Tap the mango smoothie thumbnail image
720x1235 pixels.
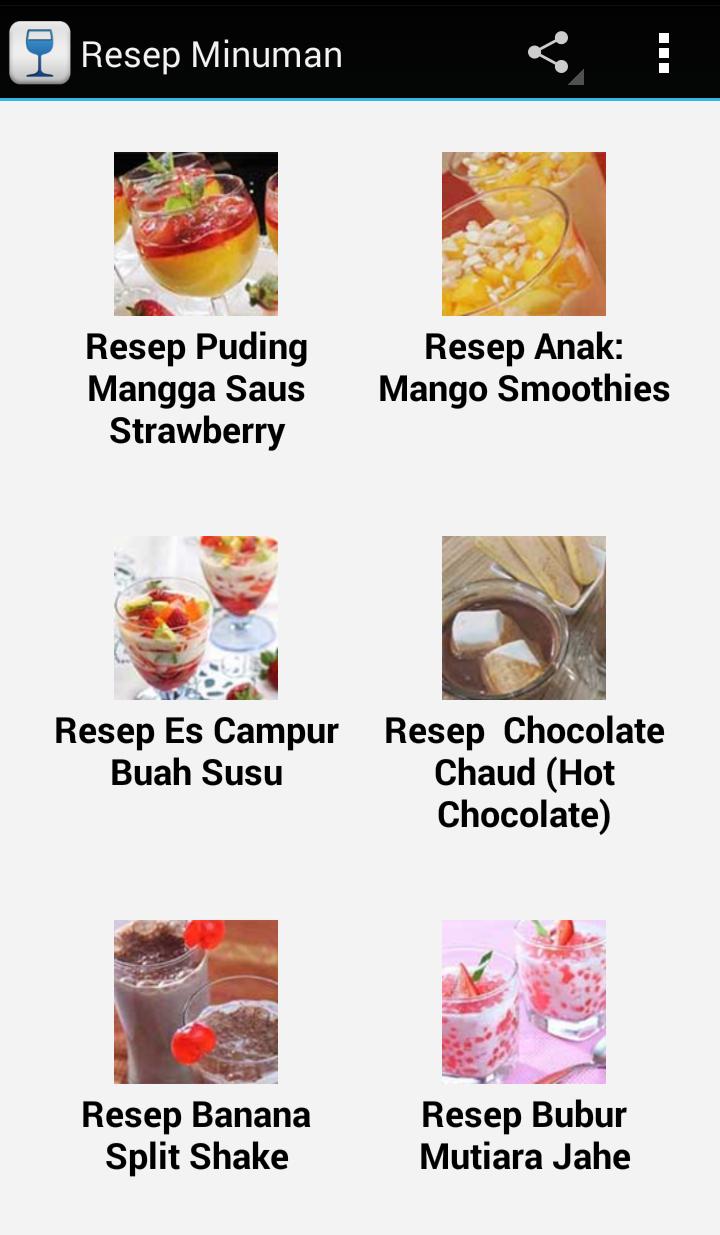point(524,233)
